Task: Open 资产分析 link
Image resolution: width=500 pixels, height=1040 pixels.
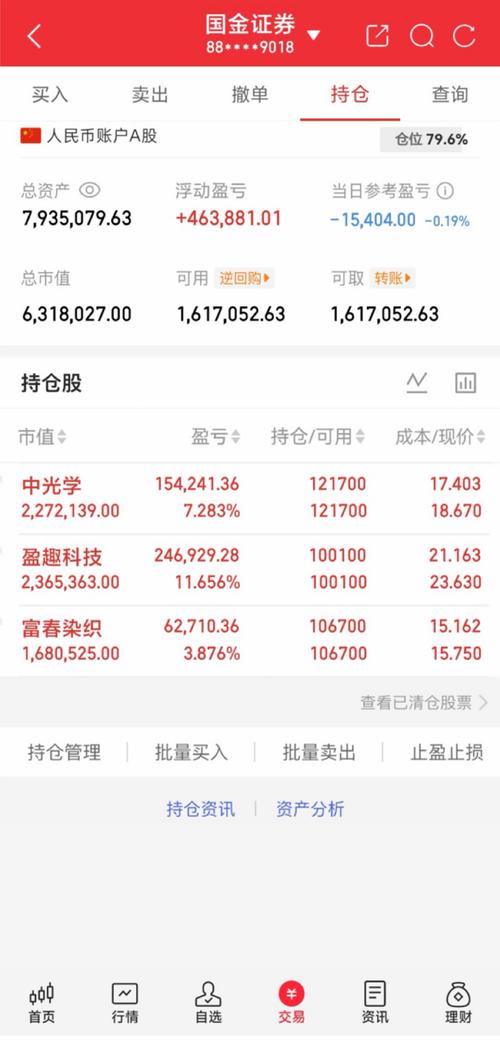Action: coord(310,809)
